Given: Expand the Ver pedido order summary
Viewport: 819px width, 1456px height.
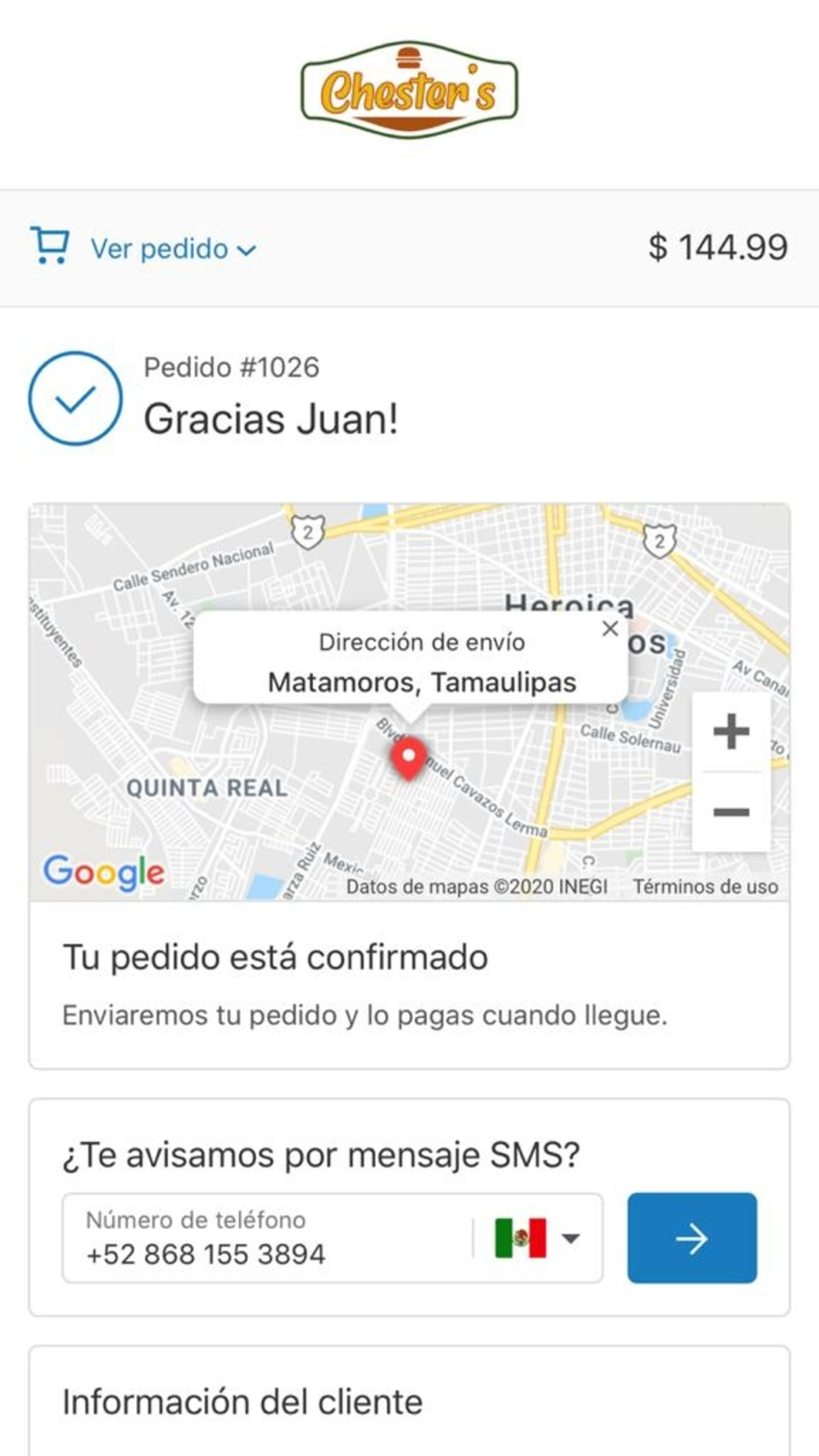Looking at the screenshot, I should tap(144, 248).
